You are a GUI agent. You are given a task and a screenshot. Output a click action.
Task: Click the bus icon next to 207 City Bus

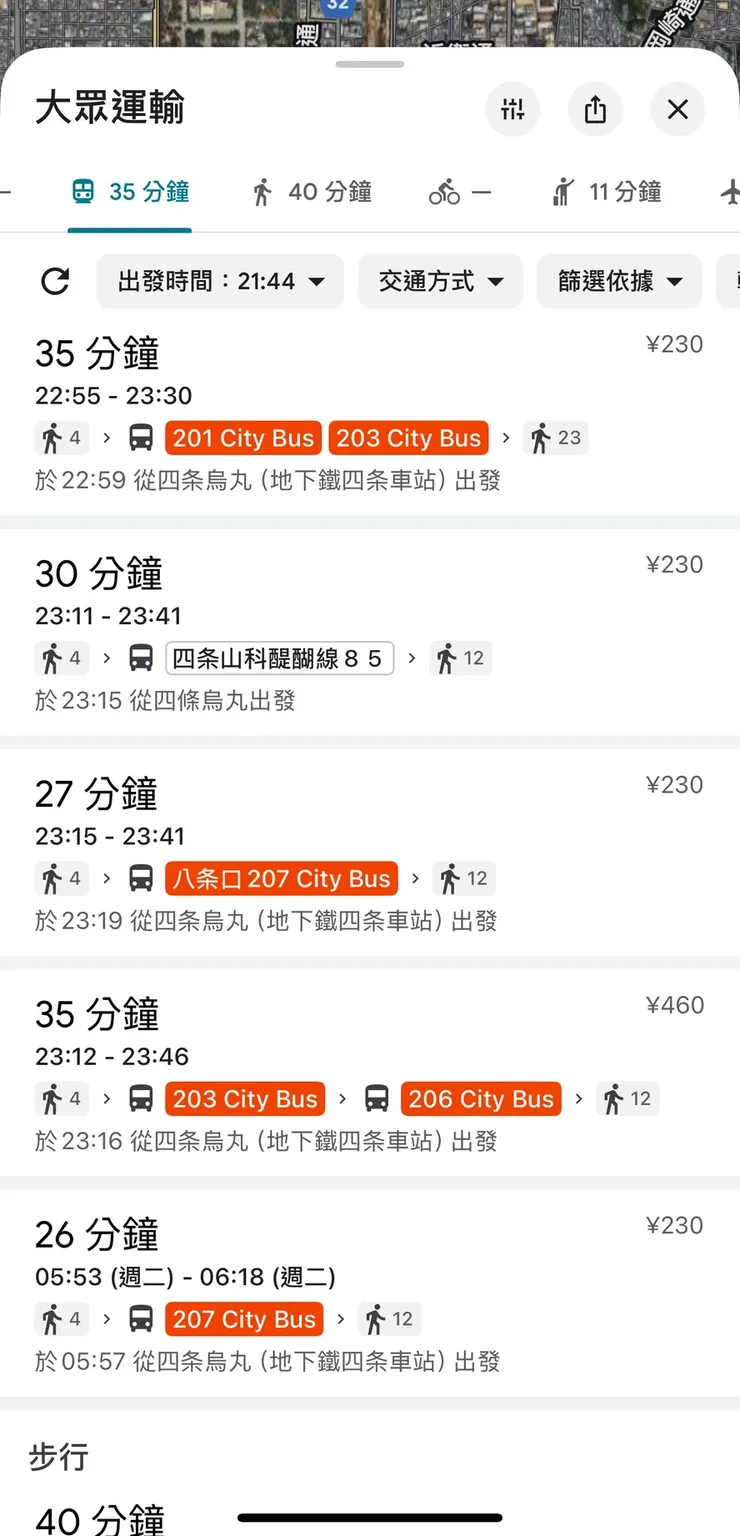pyautogui.click(x=140, y=1319)
